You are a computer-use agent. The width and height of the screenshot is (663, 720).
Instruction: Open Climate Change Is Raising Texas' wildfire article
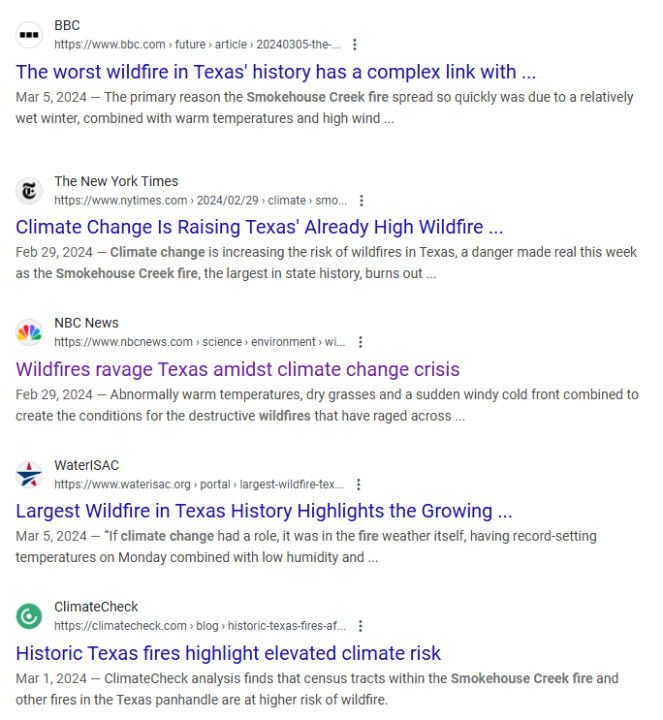click(x=259, y=227)
